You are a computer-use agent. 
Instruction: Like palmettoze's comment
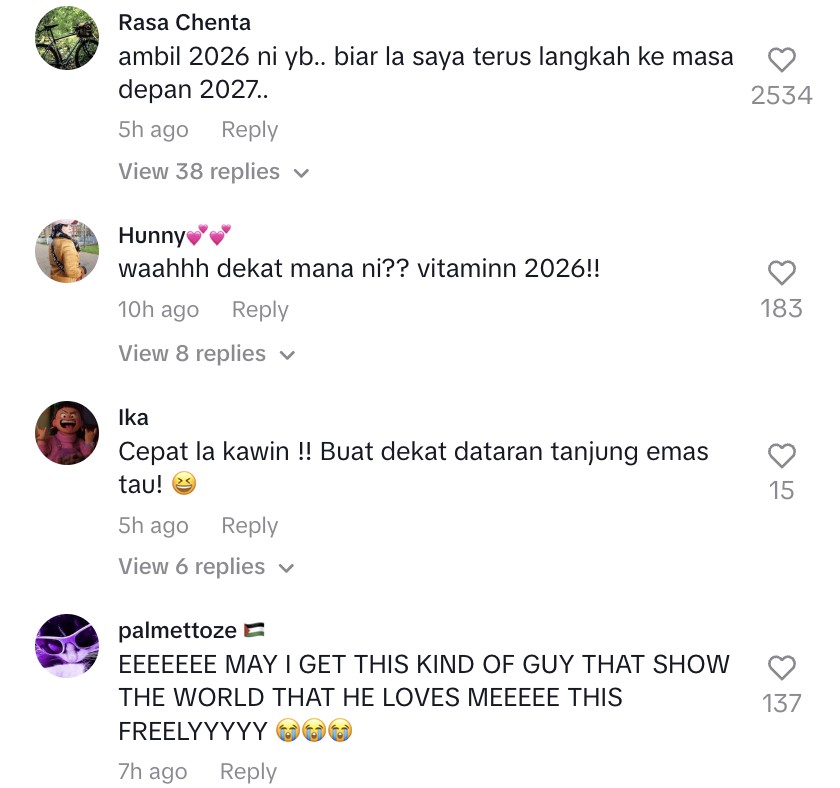pos(781,668)
